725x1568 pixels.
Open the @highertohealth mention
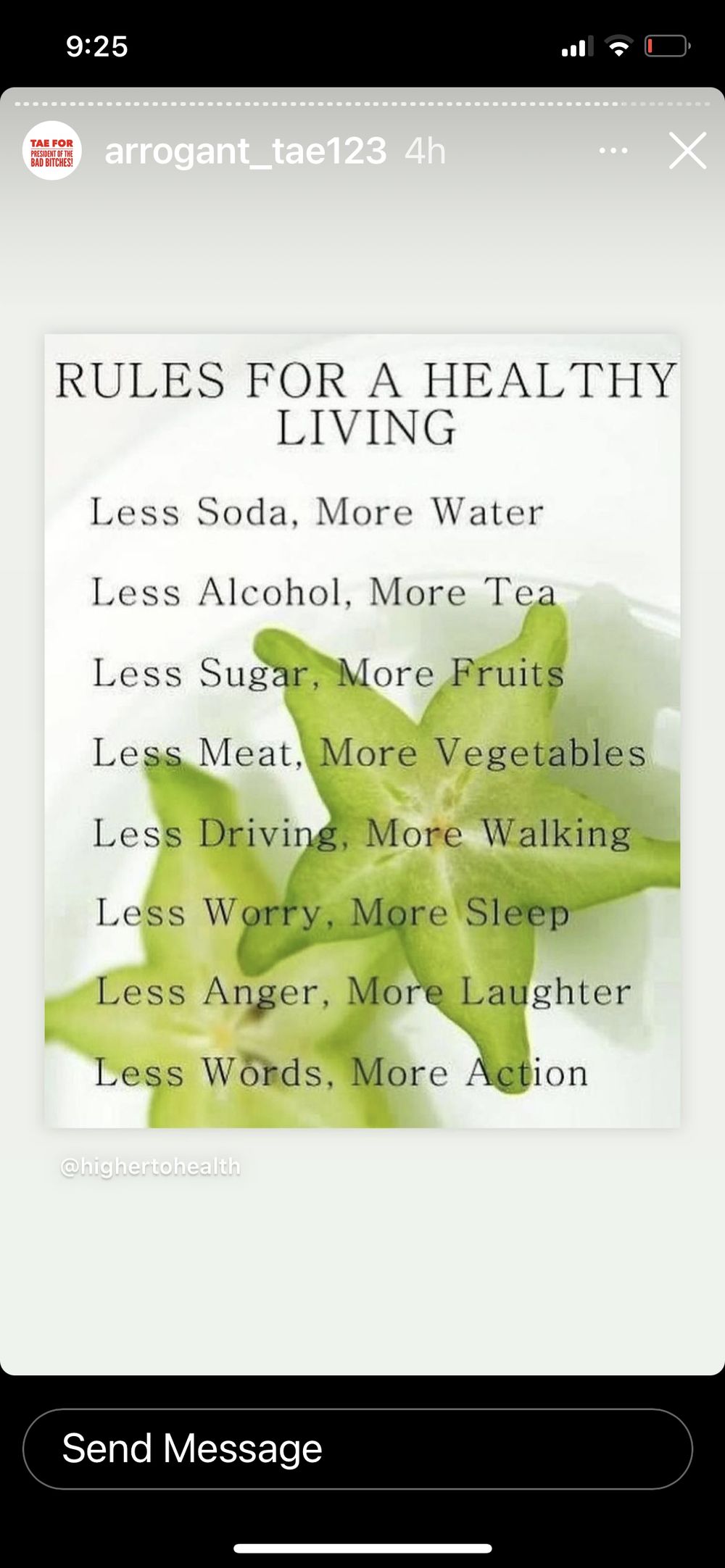[150, 1167]
